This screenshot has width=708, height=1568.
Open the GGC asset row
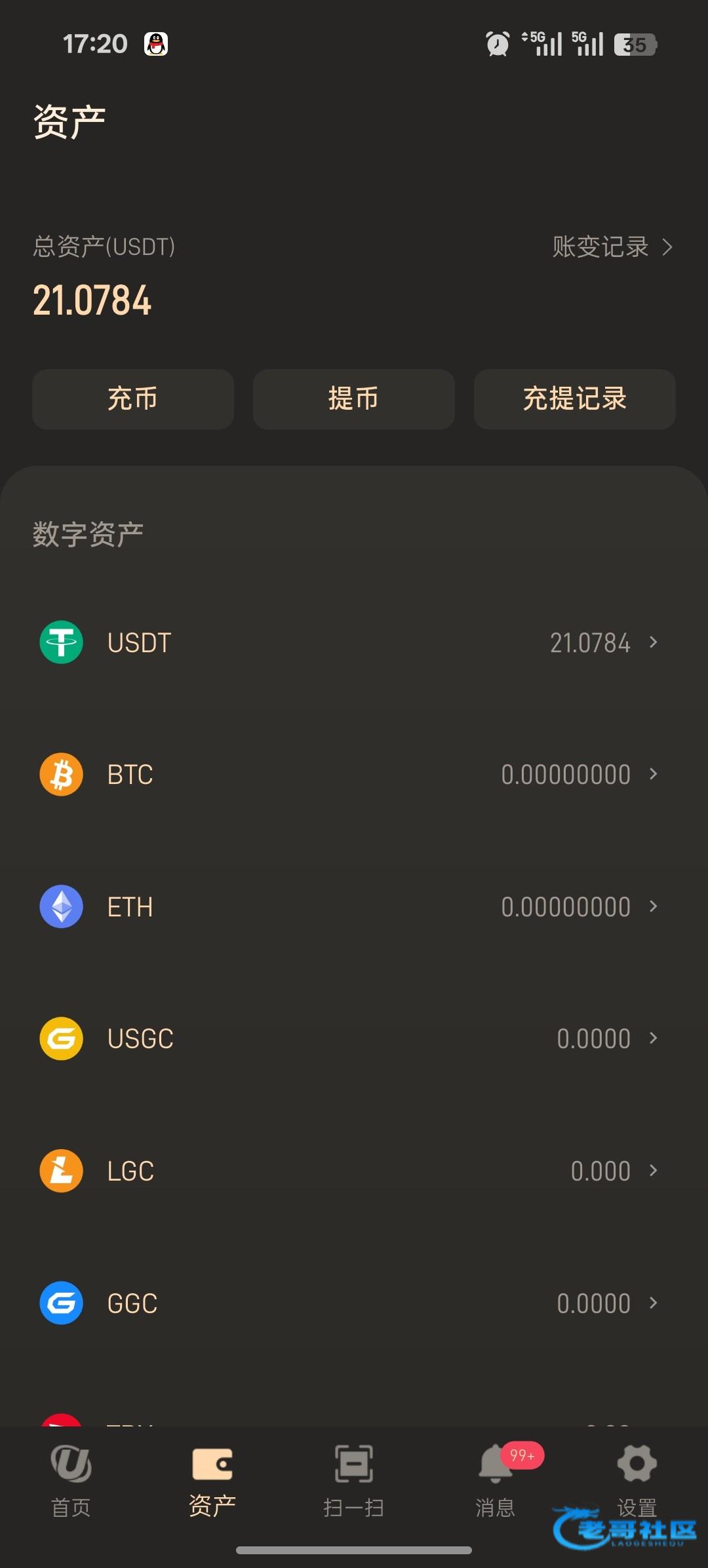(354, 1303)
